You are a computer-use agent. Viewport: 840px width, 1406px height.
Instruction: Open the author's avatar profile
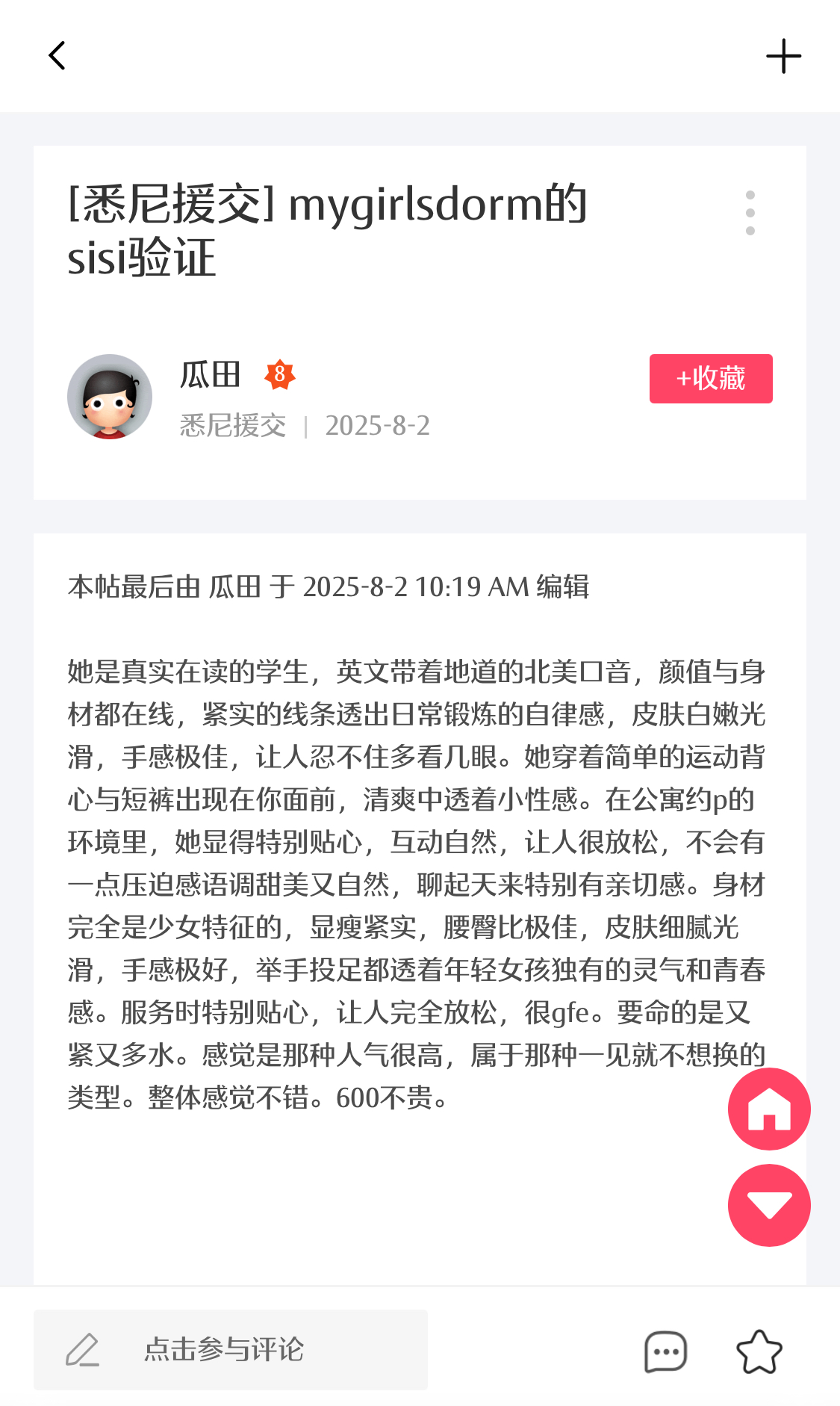point(110,397)
